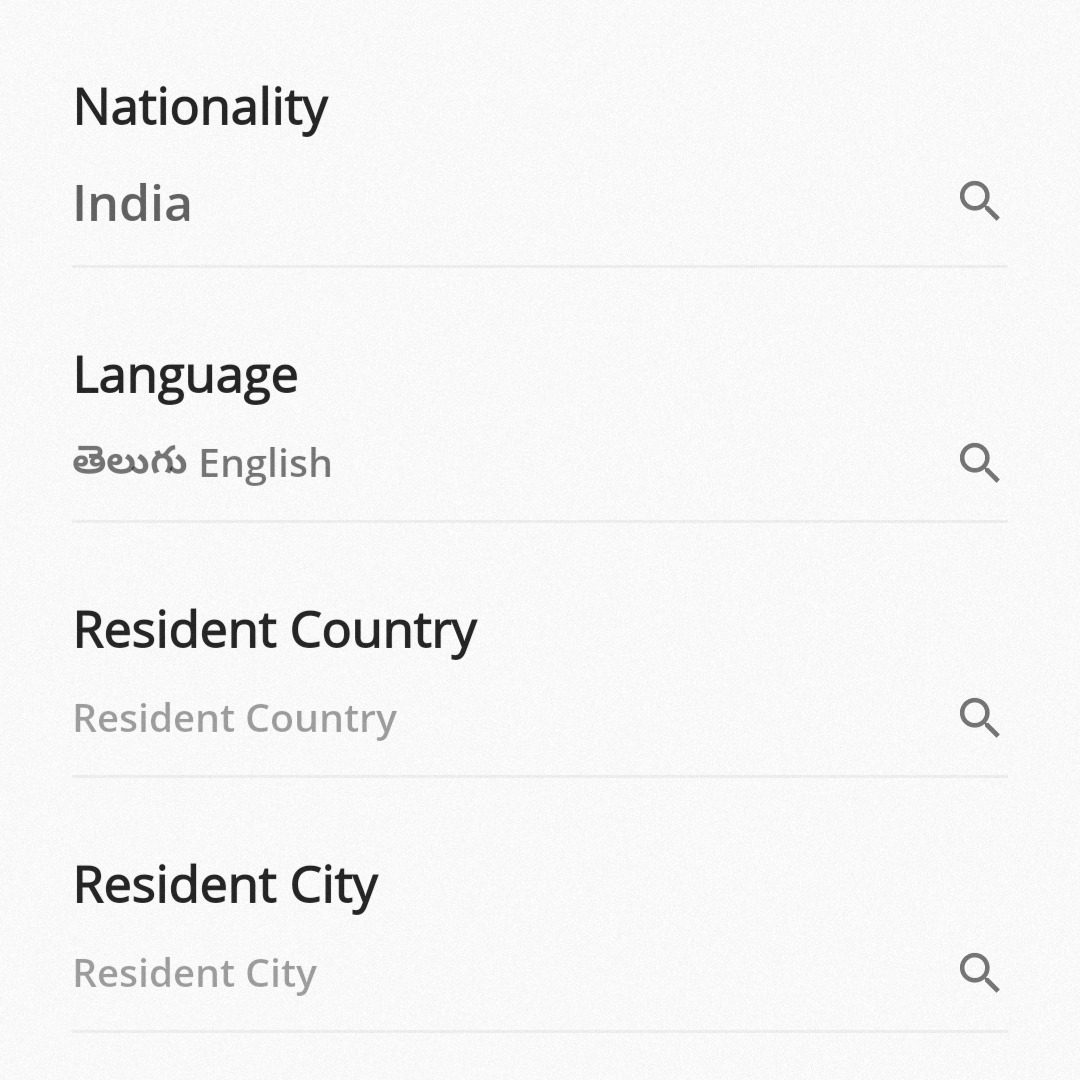Tap the search icon in Language row
Screen dimensions: 1080x1080
click(x=979, y=463)
